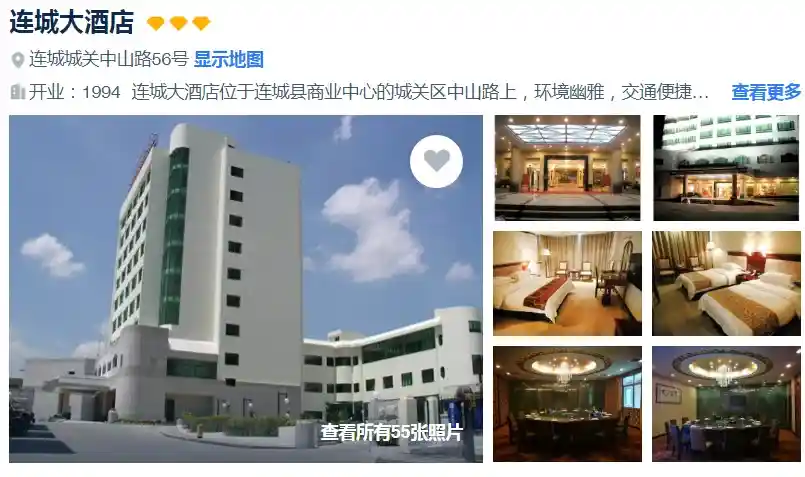Open the night exterior building photo
The width and height of the screenshot is (805, 477).
coord(726,167)
